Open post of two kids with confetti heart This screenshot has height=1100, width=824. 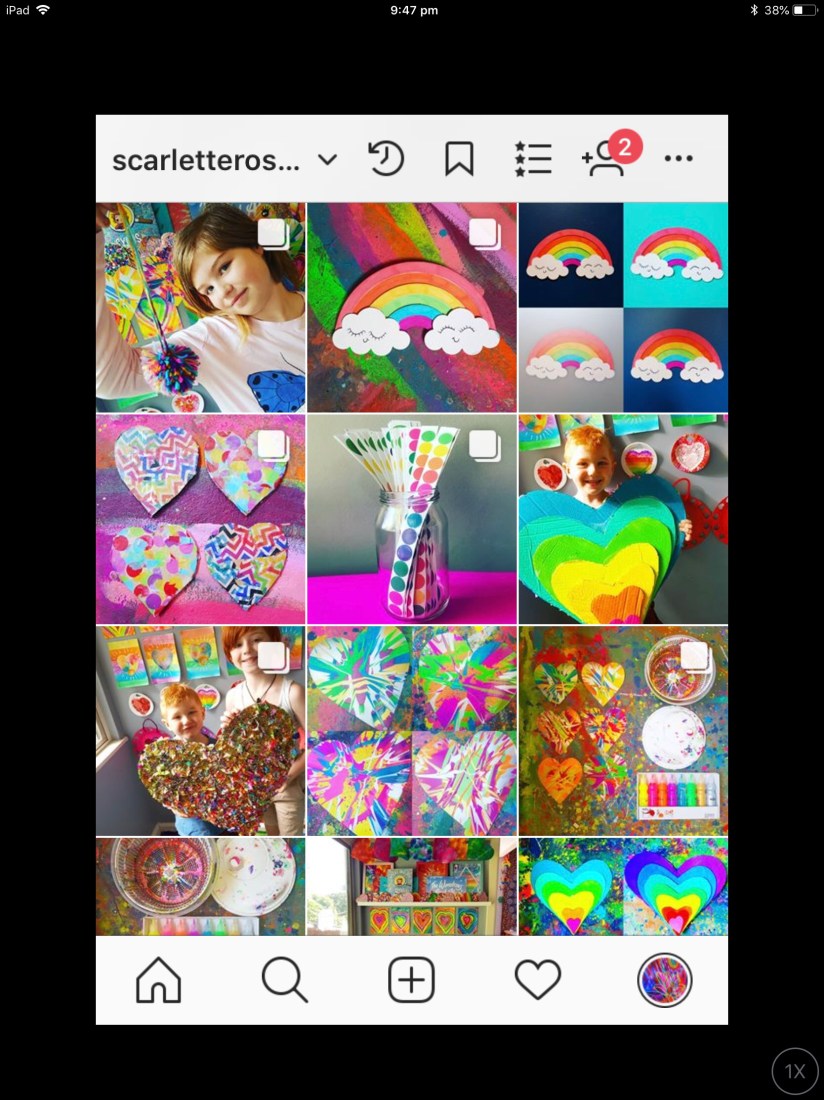[200, 730]
